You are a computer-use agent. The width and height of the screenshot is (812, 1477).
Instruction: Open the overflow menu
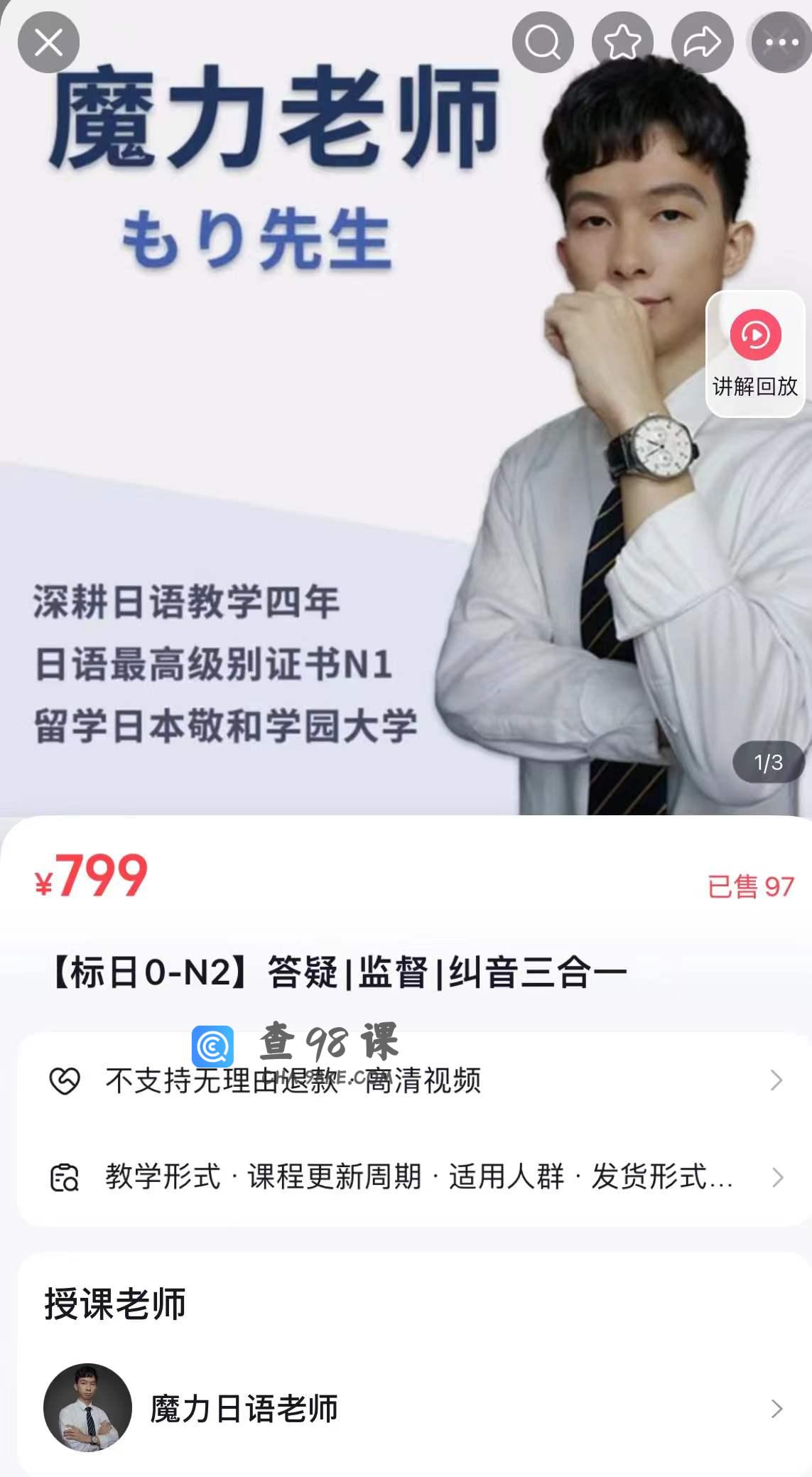[x=781, y=43]
